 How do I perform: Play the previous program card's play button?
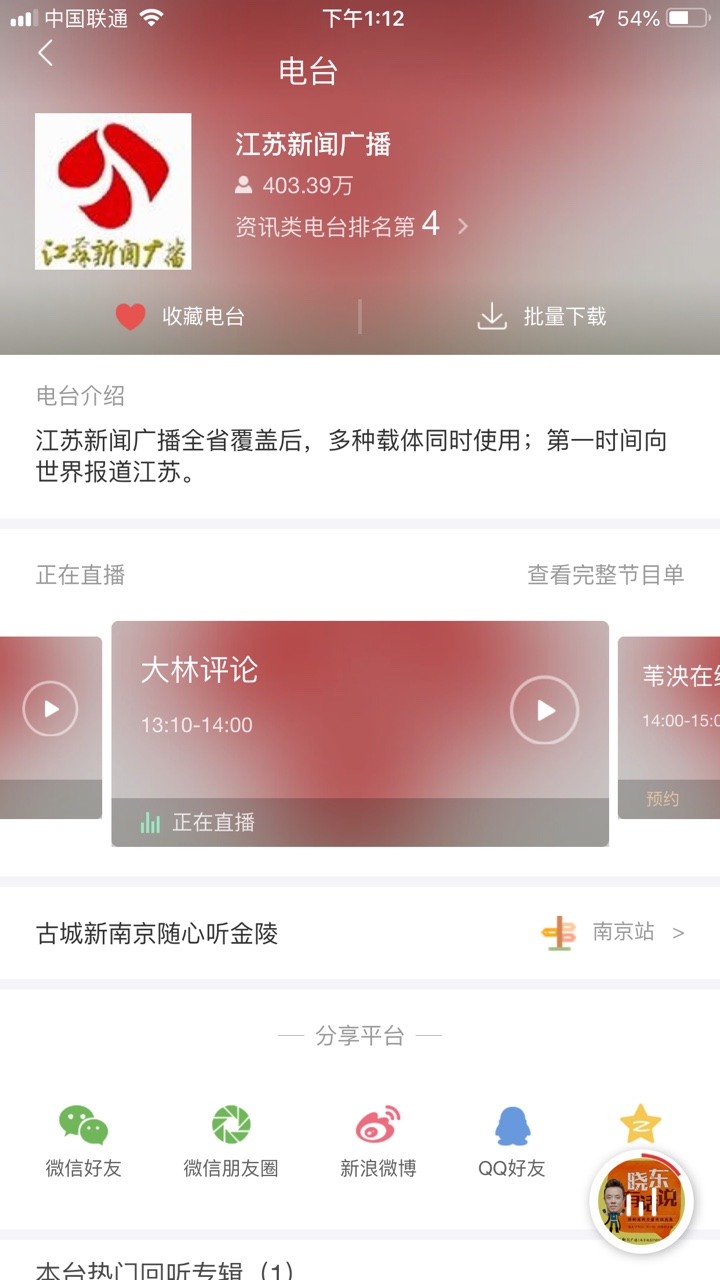[50, 709]
